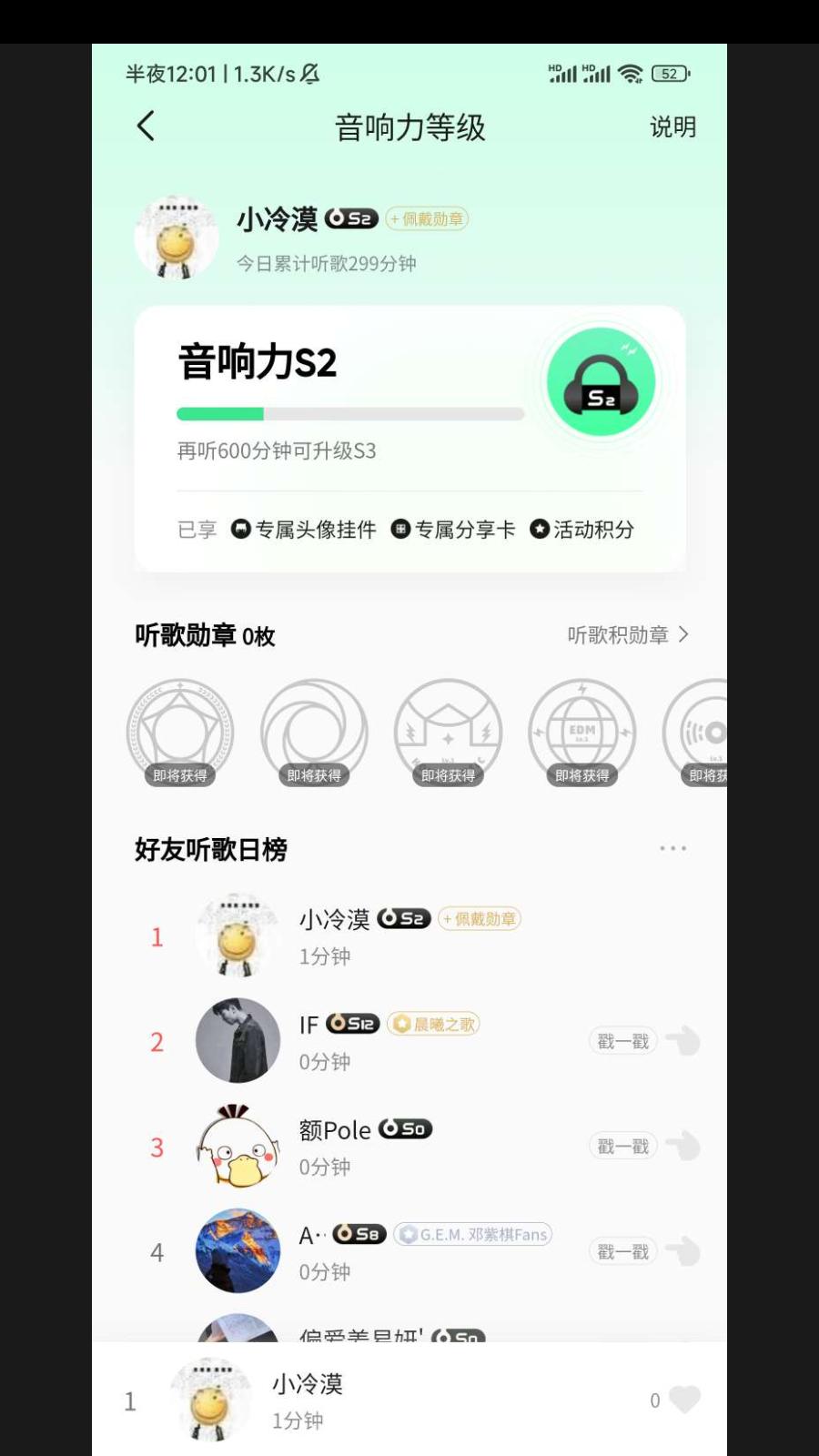This screenshot has height=1456, width=819.
Task: Open the 好友听歌日榜 three-dot menu
Action: 672,848
